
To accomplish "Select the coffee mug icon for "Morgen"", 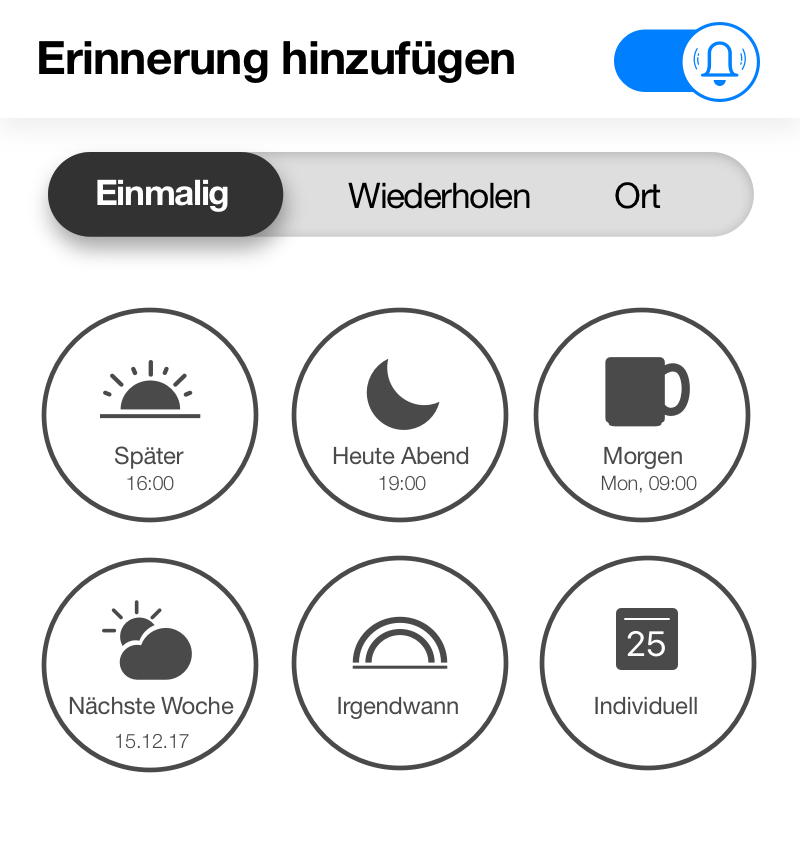I will pyautogui.click(x=645, y=390).
